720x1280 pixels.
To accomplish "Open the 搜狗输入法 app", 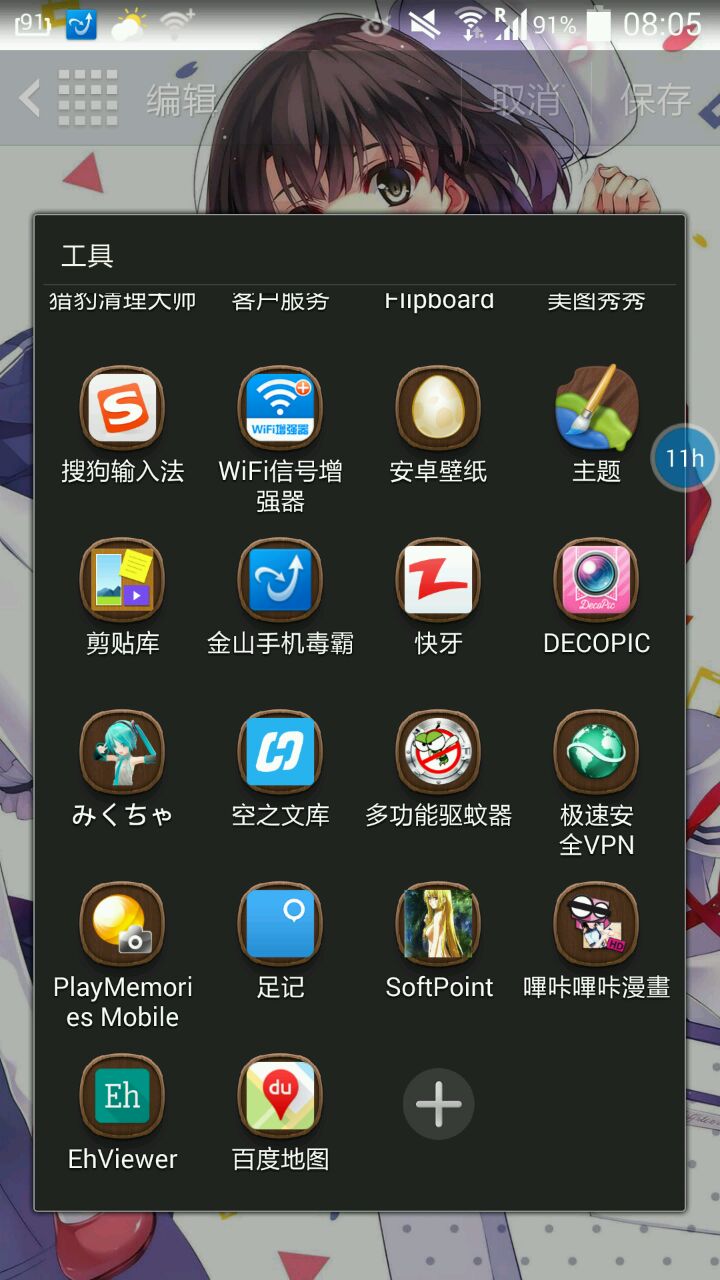I will pos(122,408).
